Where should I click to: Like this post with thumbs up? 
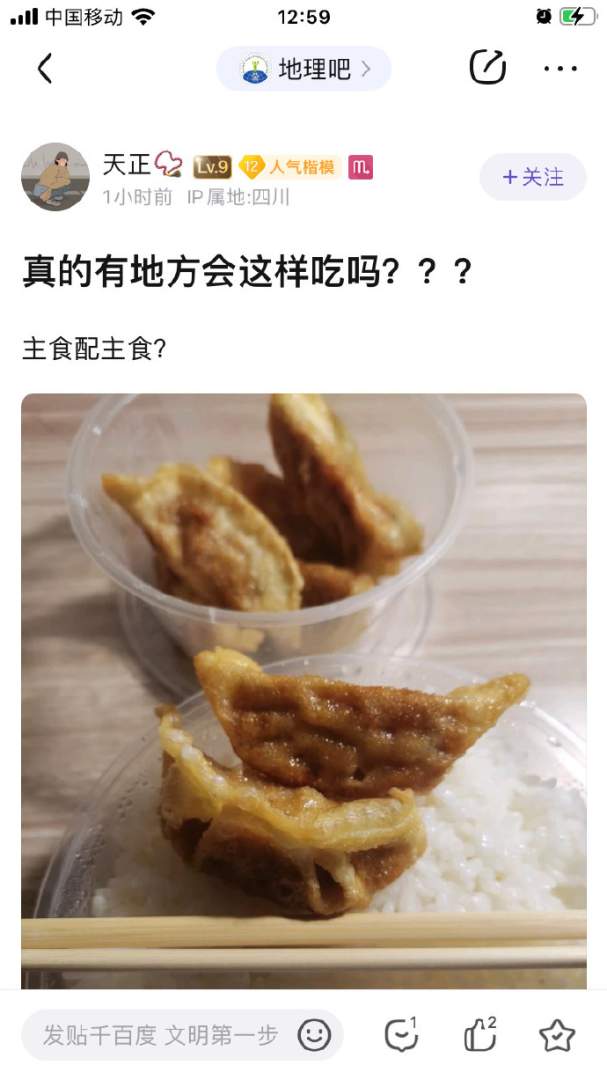[480, 1035]
